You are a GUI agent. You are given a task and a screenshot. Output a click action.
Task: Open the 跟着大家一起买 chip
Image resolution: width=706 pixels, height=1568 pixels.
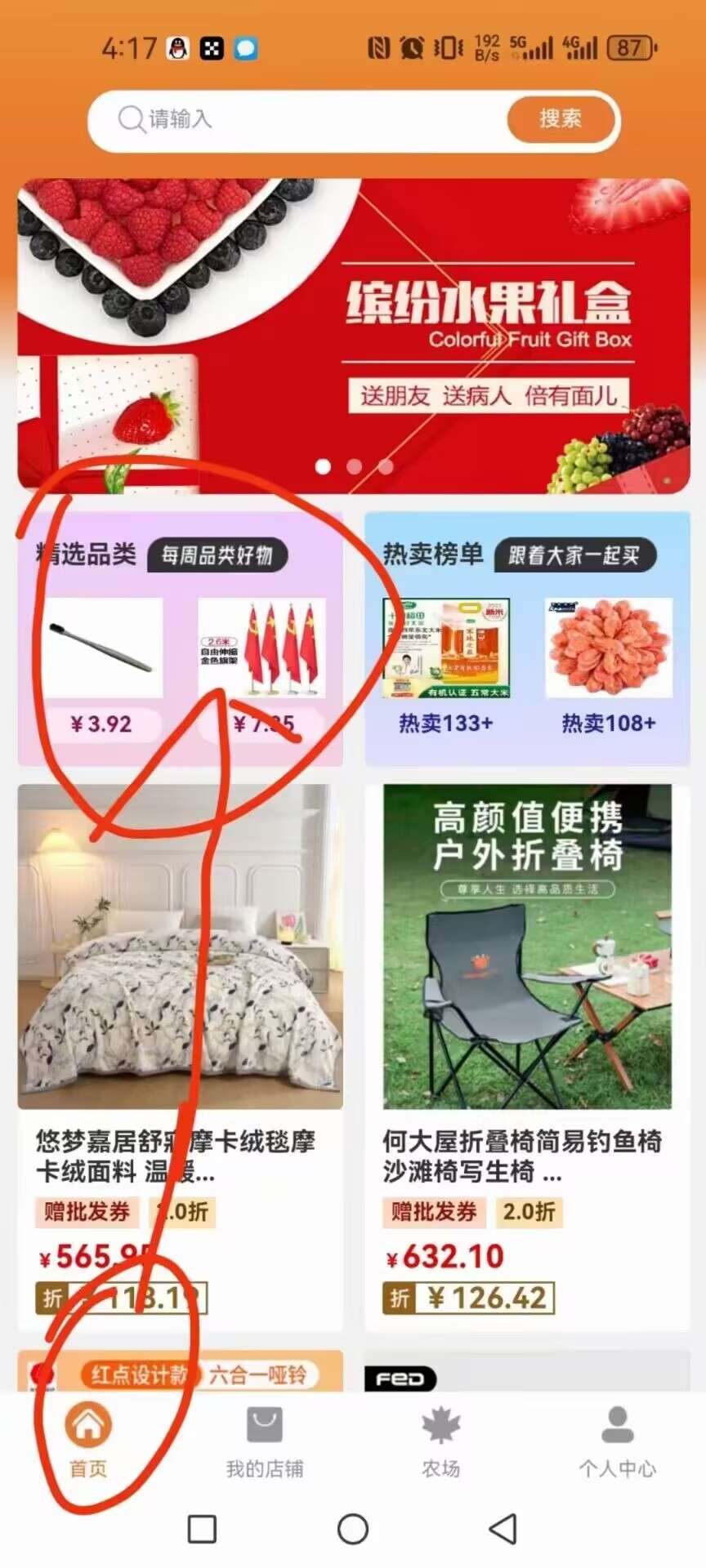[575, 555]
